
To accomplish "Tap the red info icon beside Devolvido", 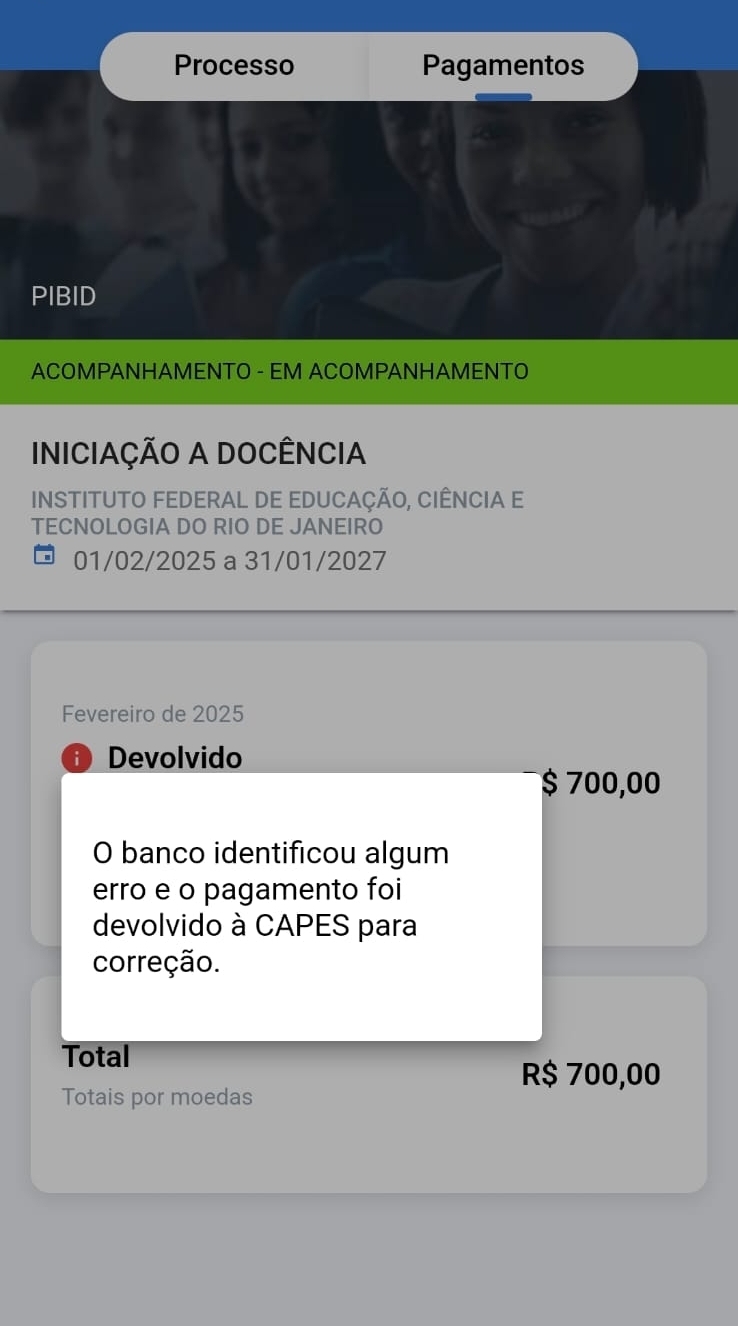I will 77,758.
